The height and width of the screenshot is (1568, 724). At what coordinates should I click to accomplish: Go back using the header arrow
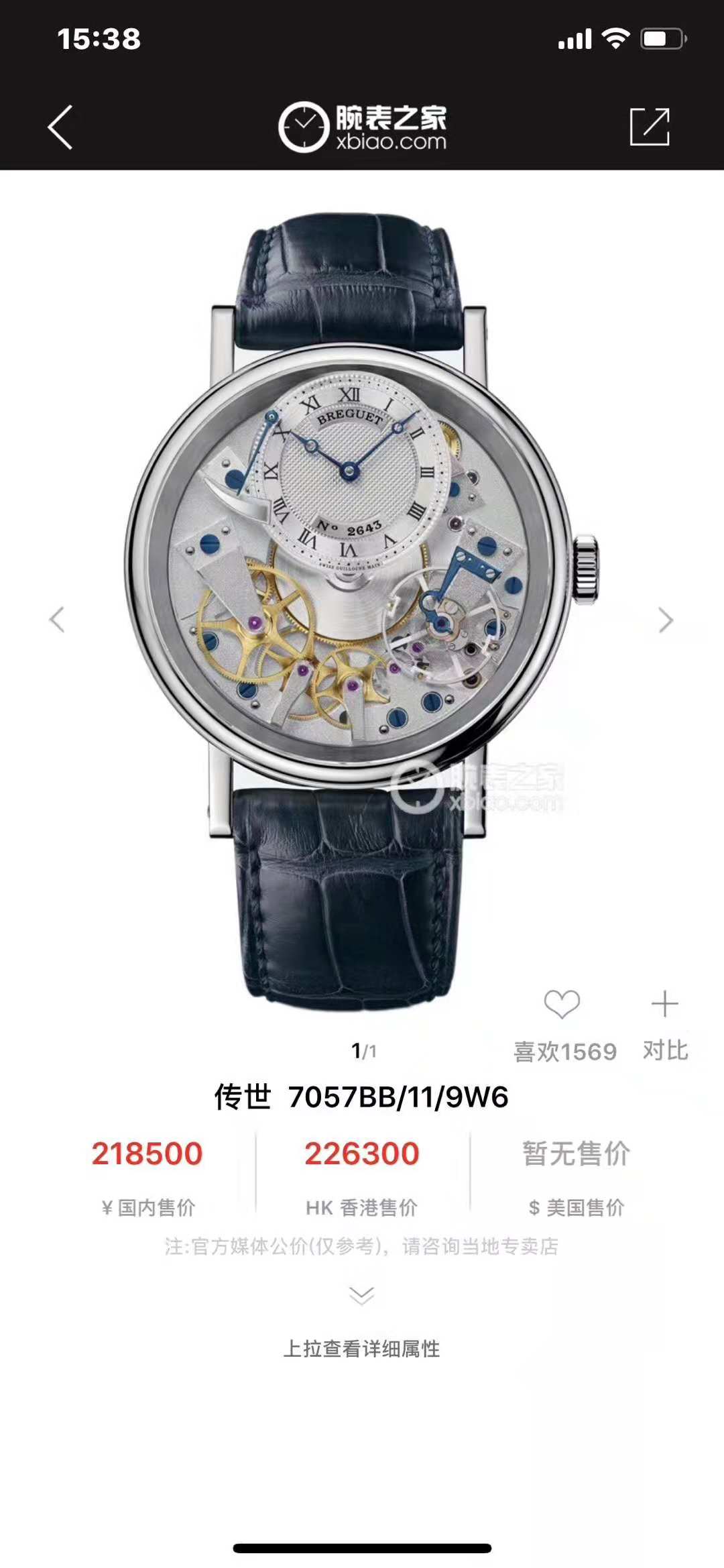click(x=60, y=127)
